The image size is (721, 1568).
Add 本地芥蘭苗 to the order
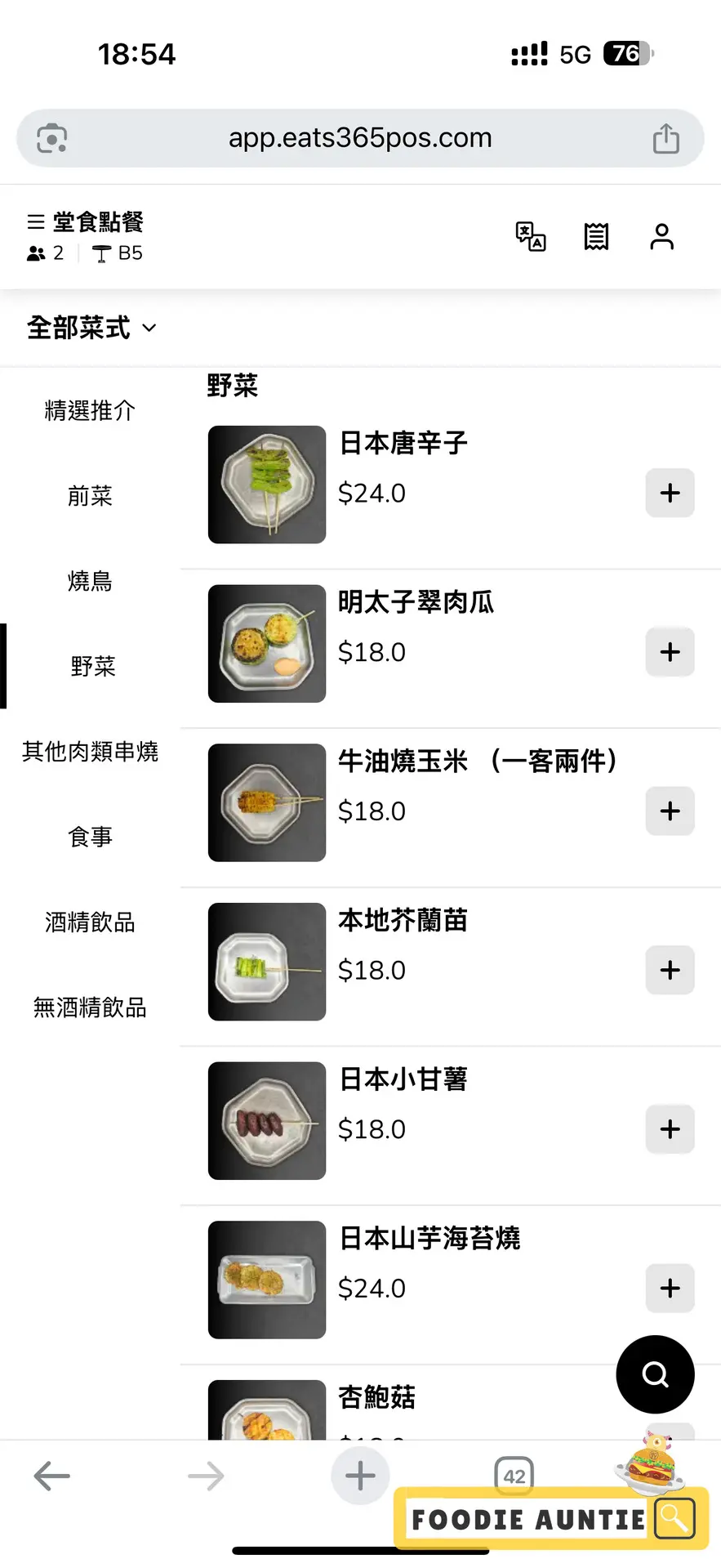[x=670, y=970]
